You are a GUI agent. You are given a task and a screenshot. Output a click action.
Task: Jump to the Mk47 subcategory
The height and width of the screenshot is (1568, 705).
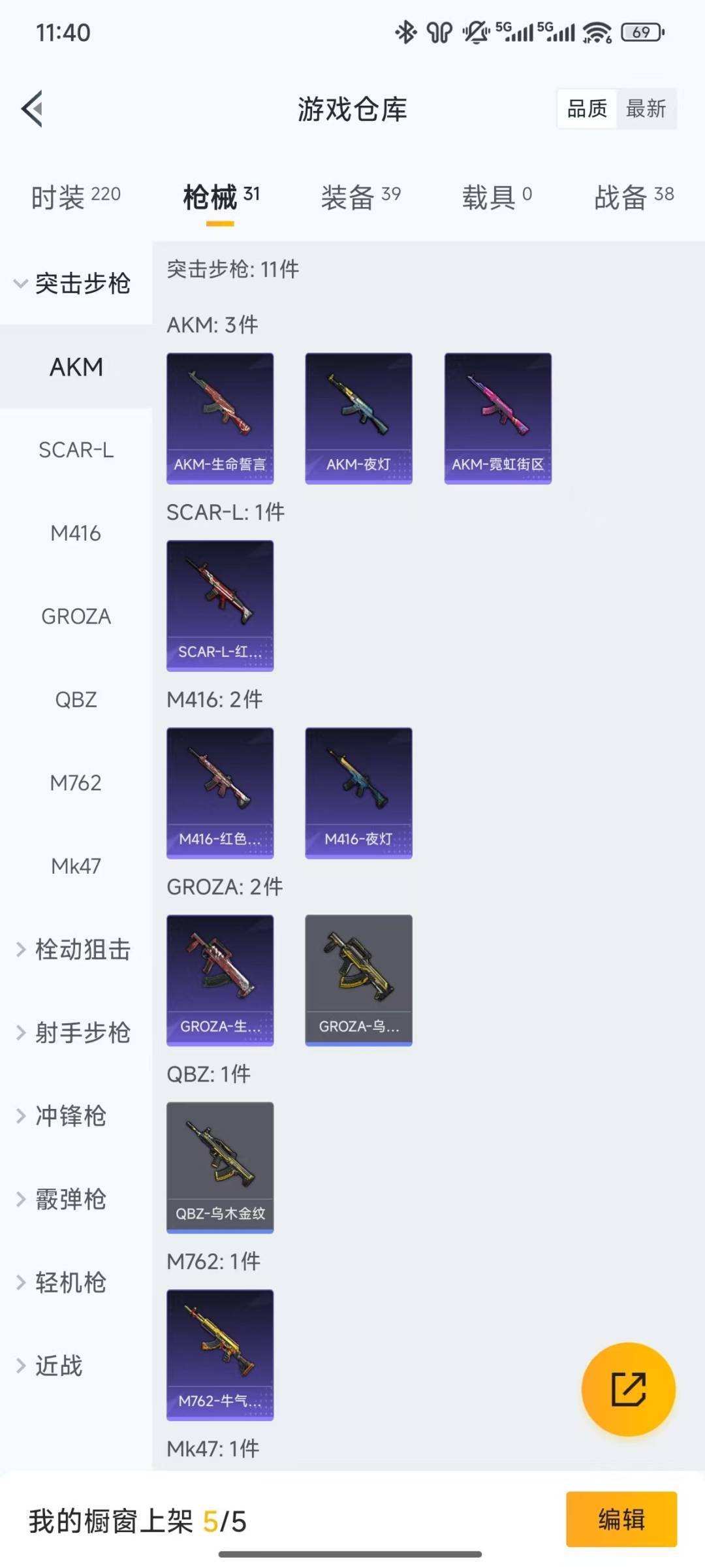76,866
